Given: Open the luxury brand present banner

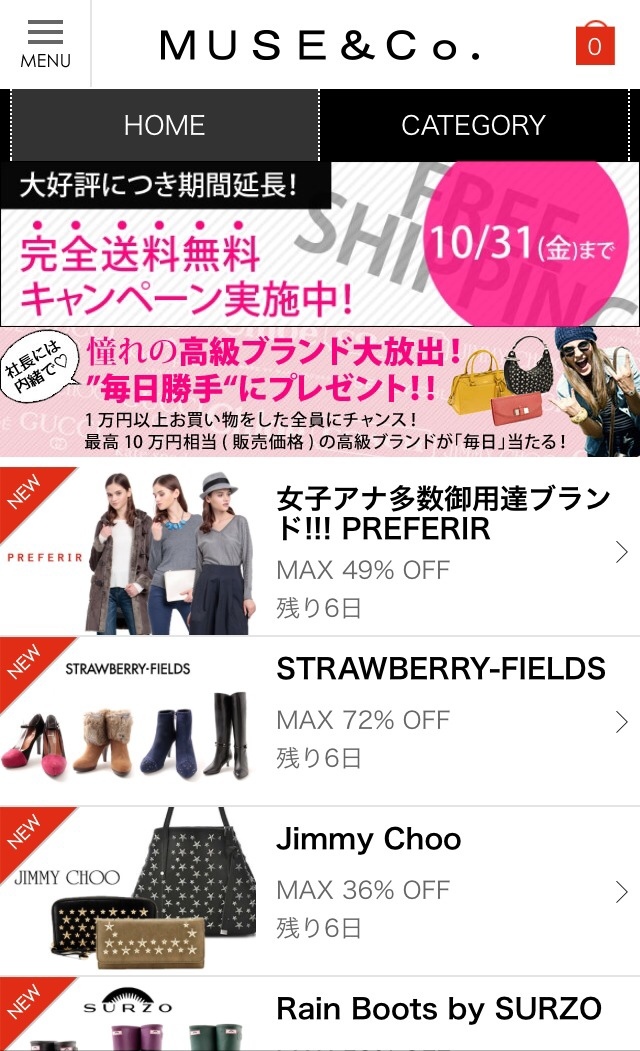Looking at the screenshot, I should click(320, 392).
